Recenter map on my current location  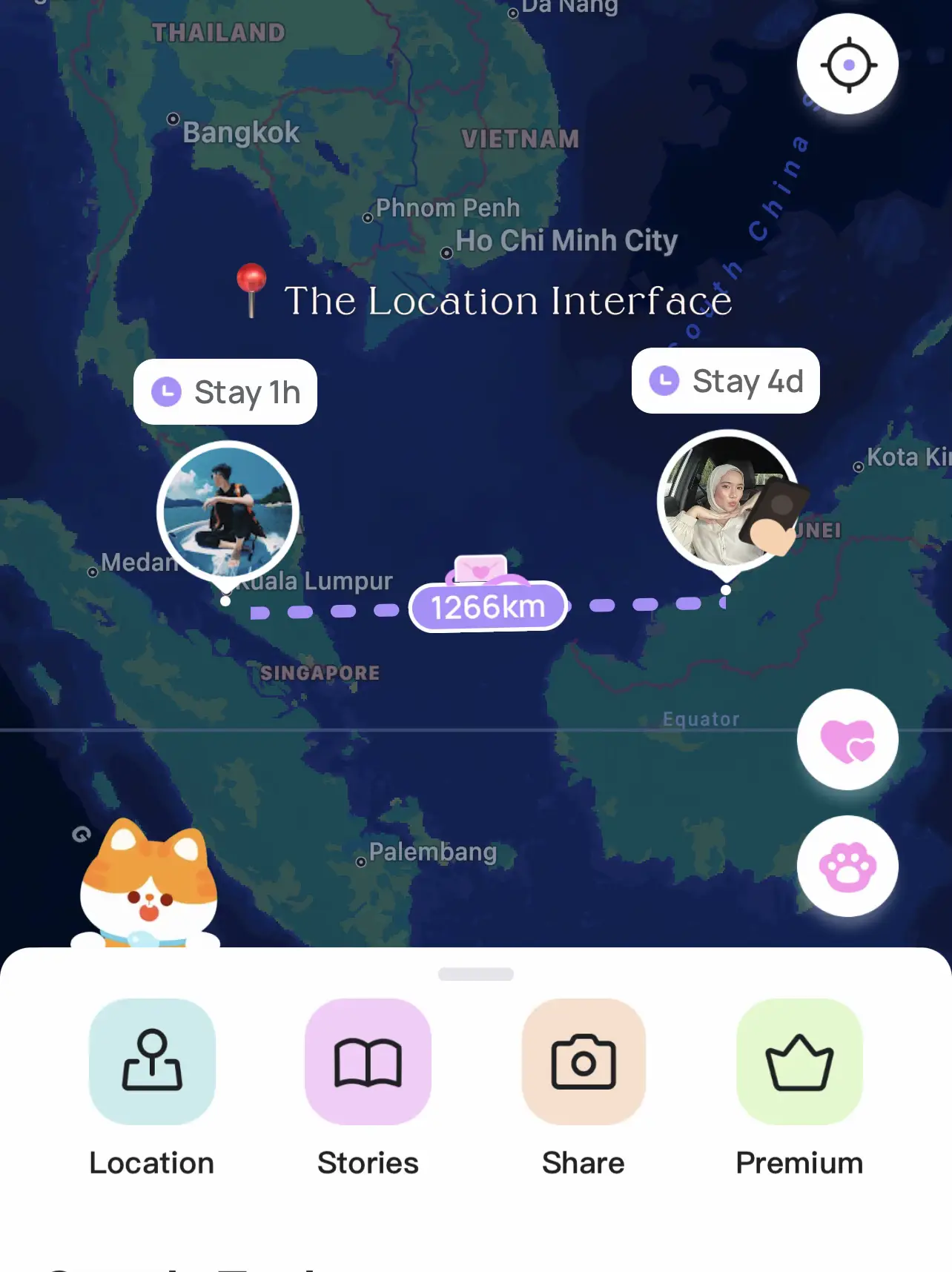click(x=847, y=64)
